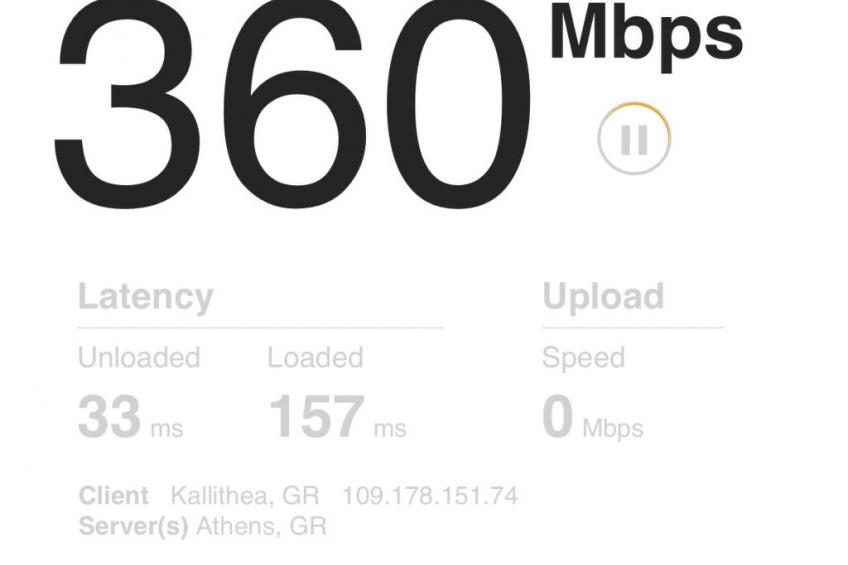Pause the running speed test
The image size is (848, 565).
(634, 140)
